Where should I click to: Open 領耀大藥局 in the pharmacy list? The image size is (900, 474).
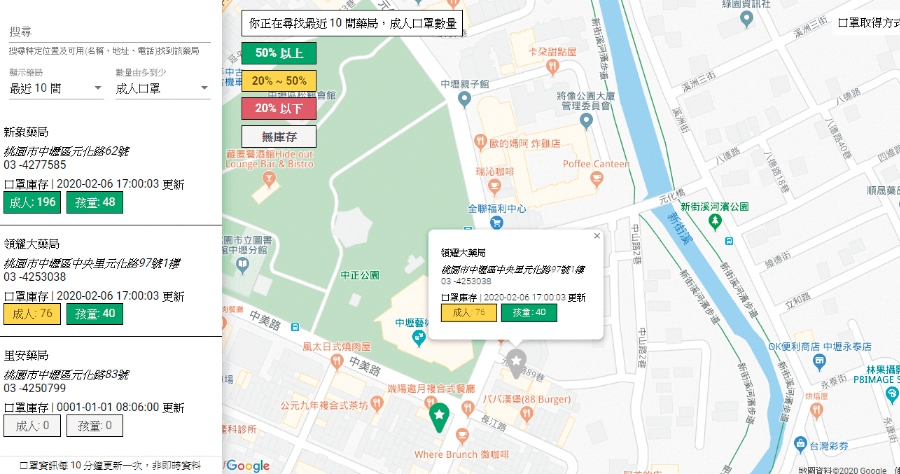click(32, 244)
